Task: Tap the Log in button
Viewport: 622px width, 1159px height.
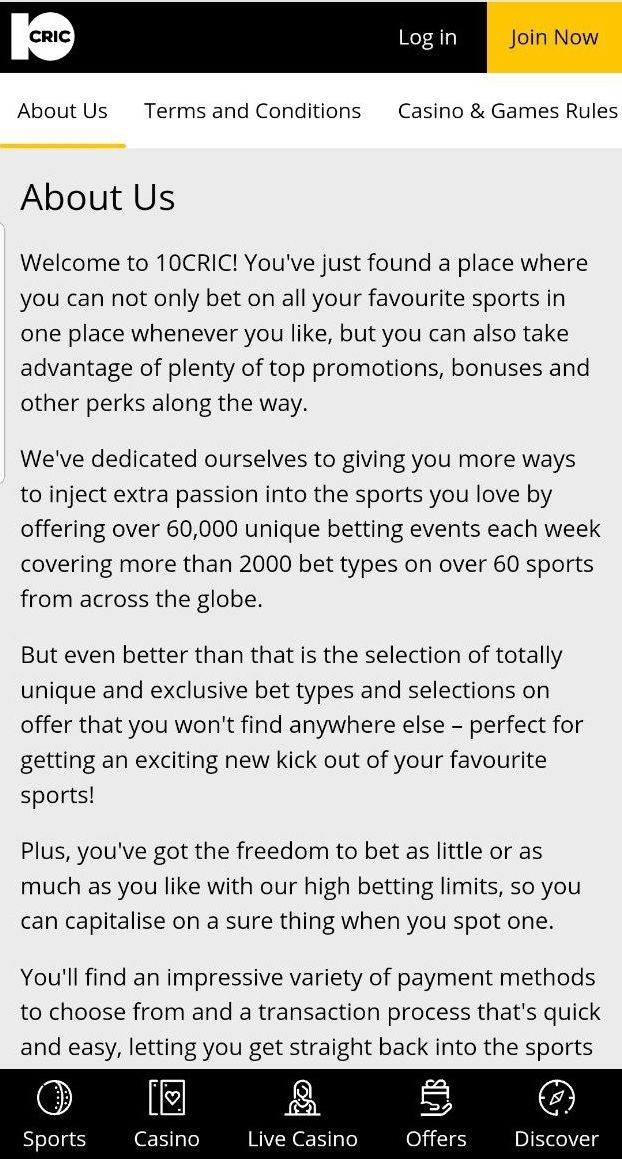Action: coord(427,37)
